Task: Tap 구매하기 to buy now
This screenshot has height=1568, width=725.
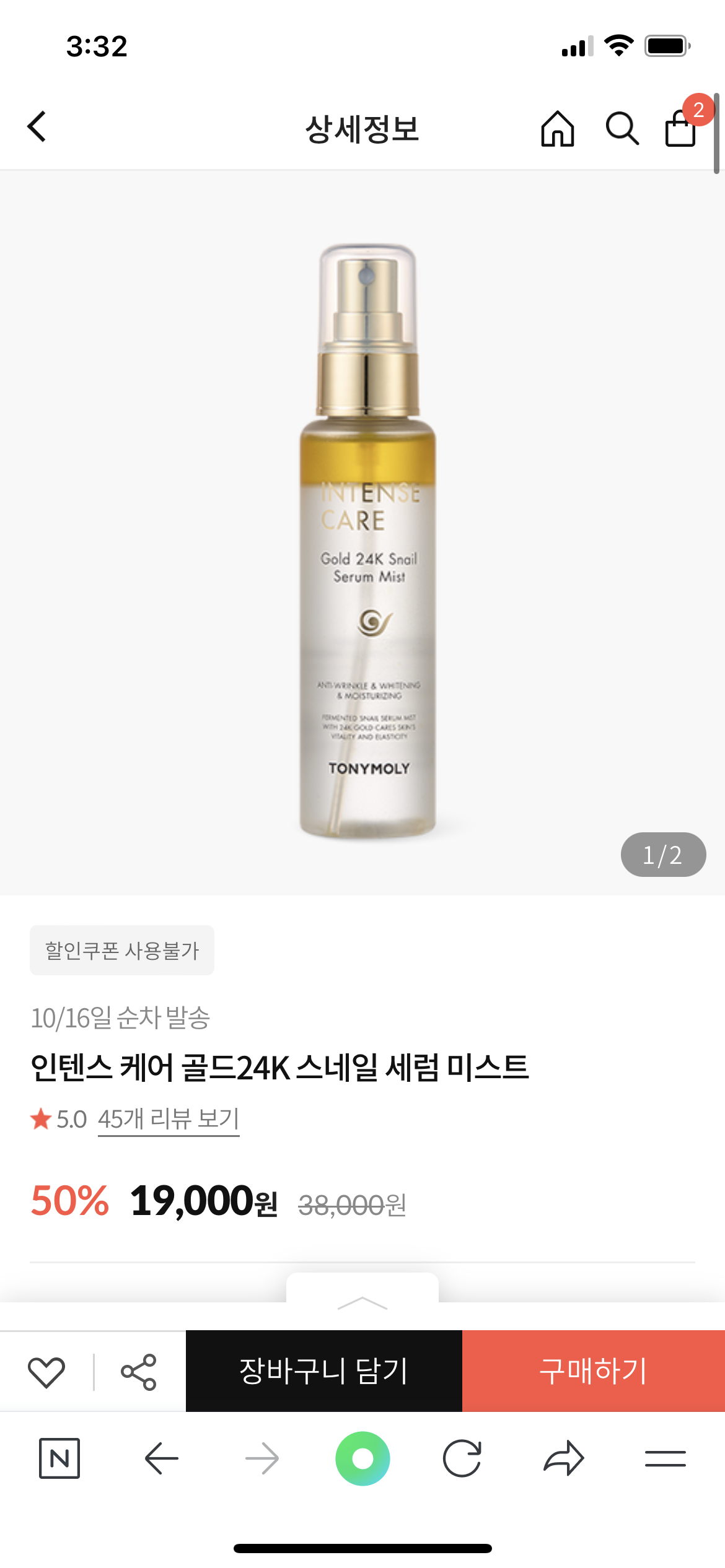Action: tap(593, 1371)
